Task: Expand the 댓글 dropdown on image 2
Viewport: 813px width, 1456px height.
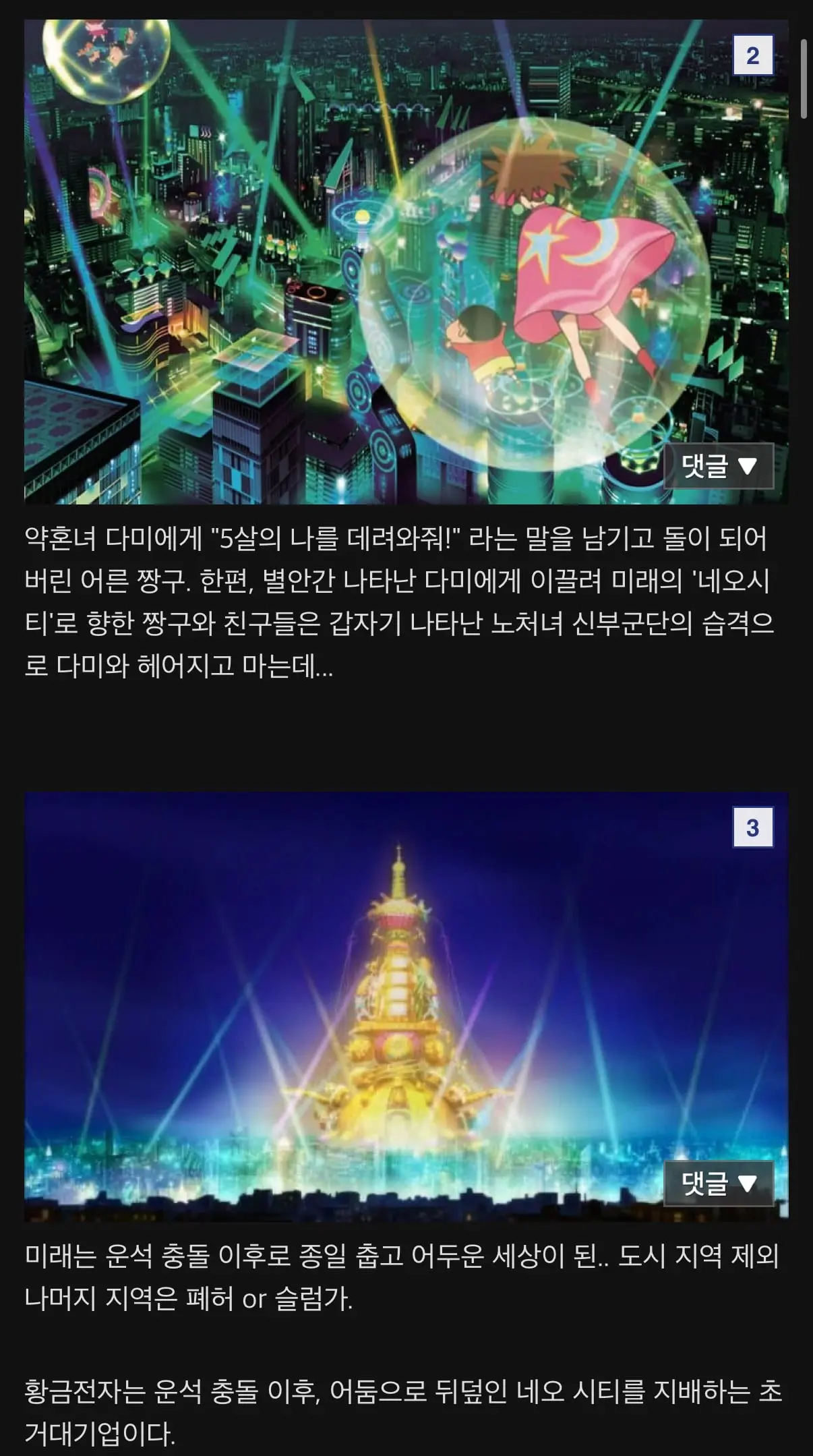Action: click(x=719, y=466)
